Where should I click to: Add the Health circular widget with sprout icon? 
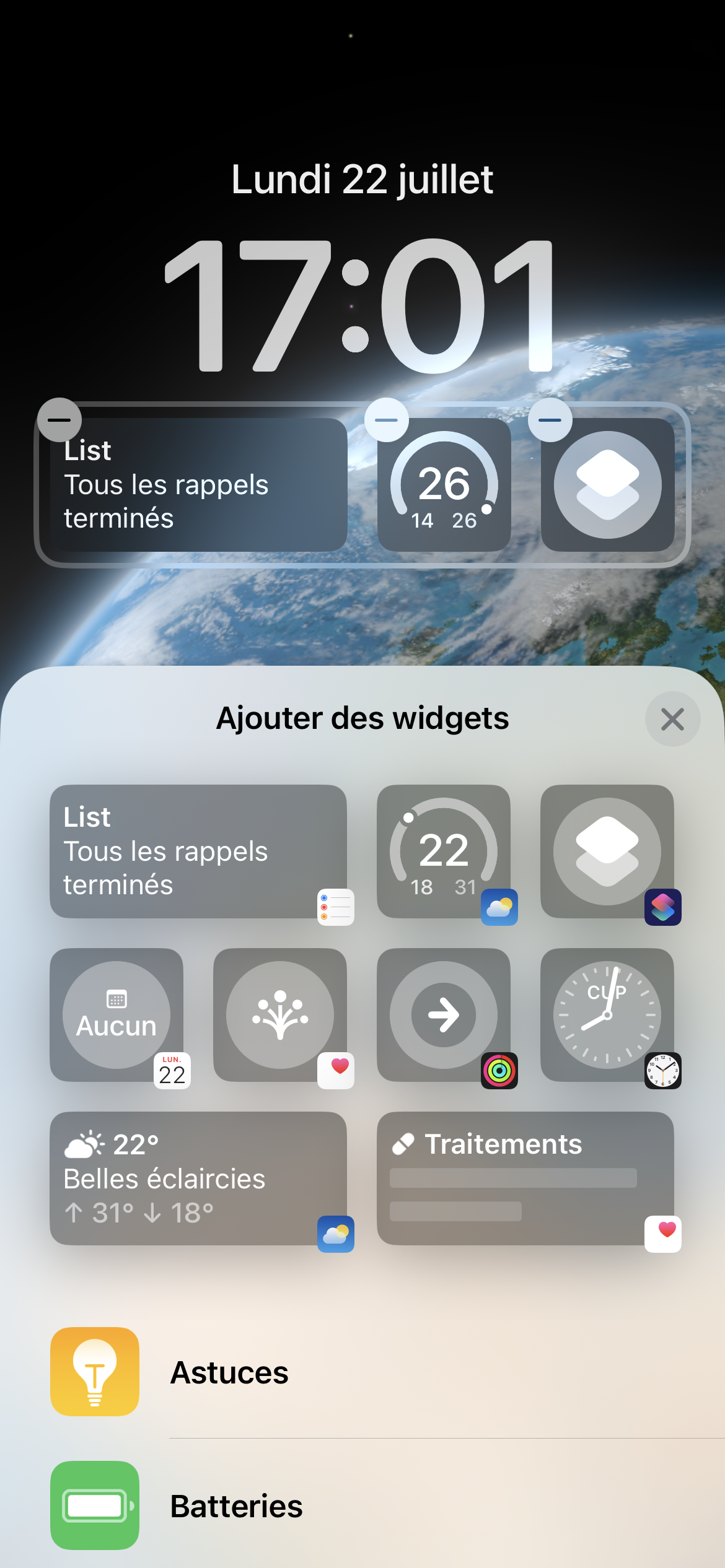click(280, 1015)
